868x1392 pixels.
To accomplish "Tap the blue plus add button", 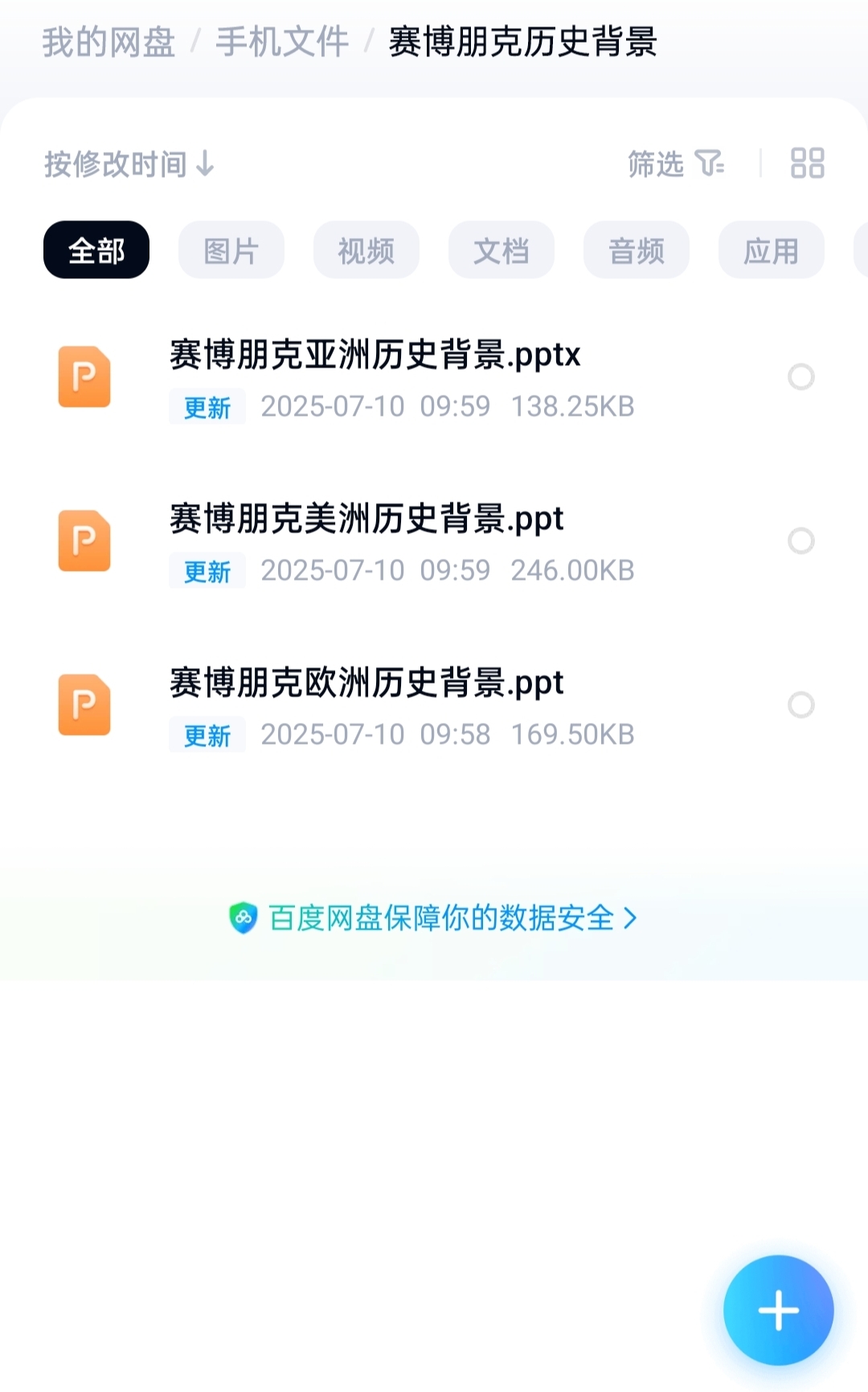I will click(778, 1310).
